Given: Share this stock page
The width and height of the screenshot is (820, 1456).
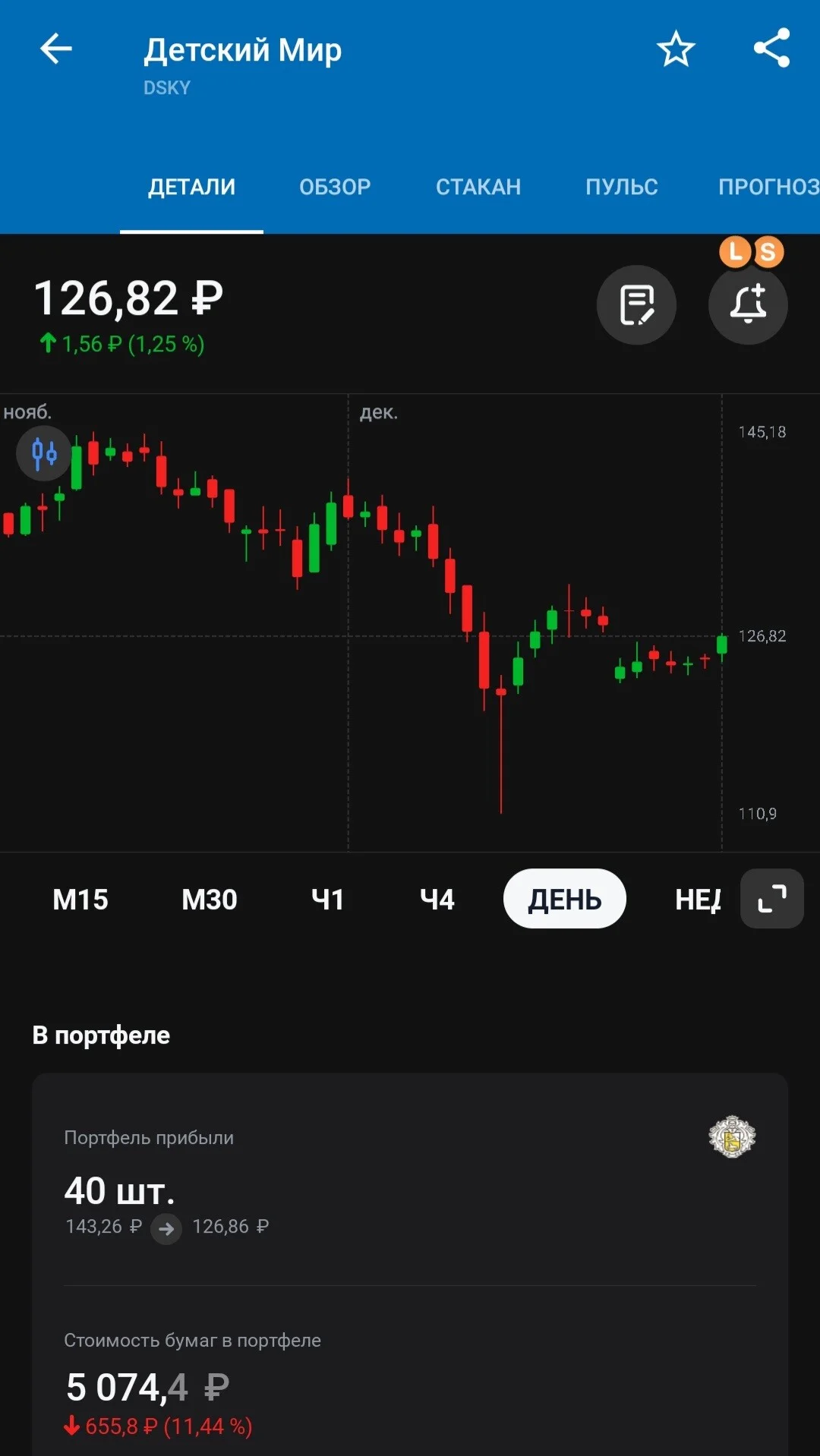Looking at the screenshot, I should [771, 49].
